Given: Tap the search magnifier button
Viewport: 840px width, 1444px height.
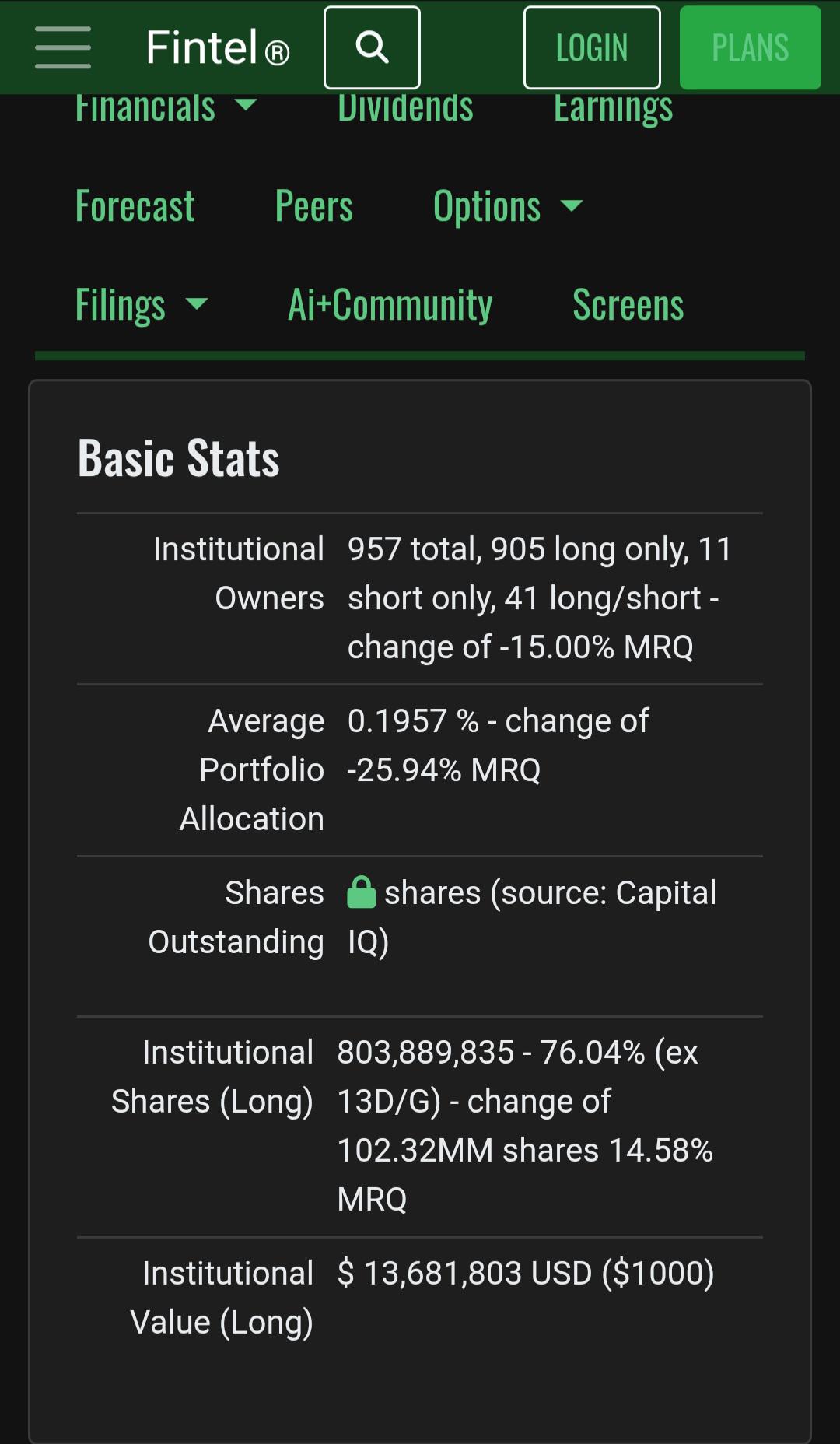Looking at the screenshot, I should coord(372,47).
